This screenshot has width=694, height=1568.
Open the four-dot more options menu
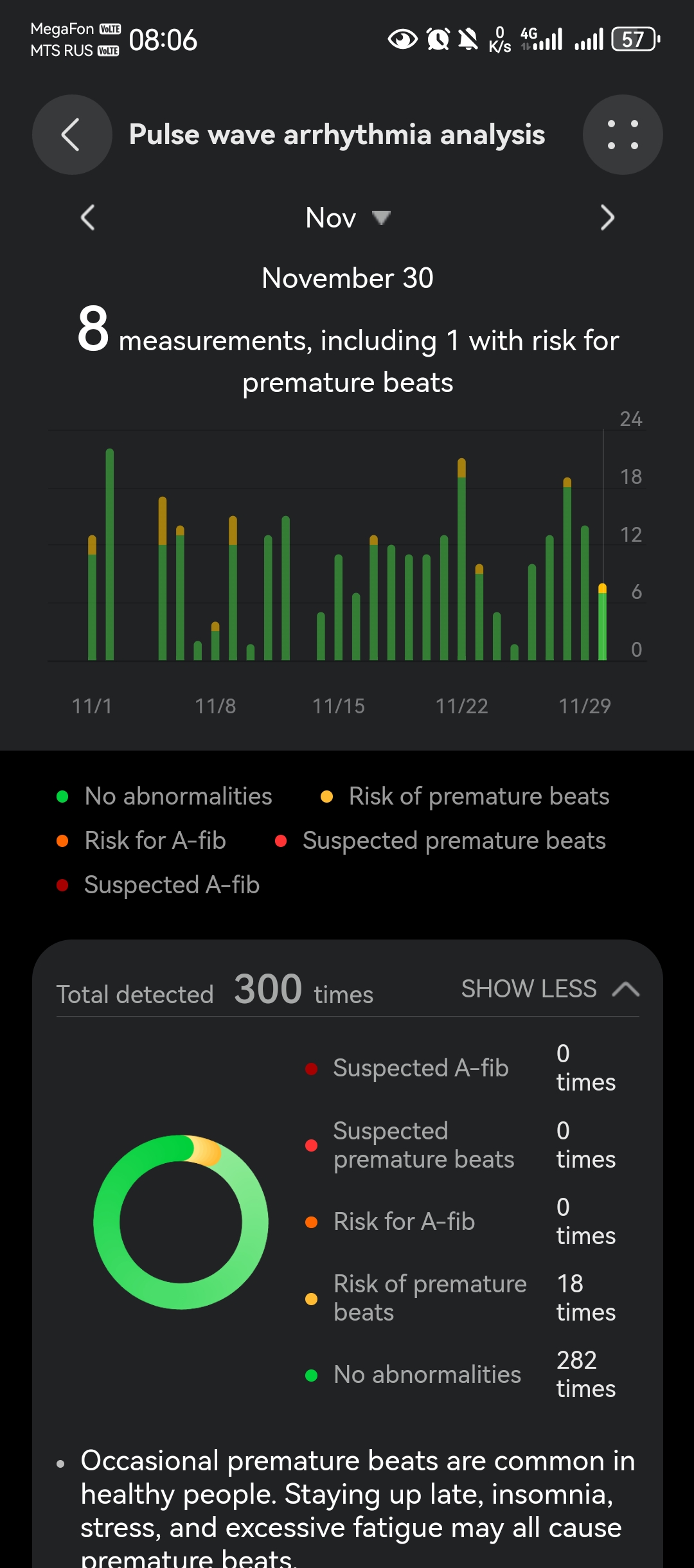tap(622, 135)
